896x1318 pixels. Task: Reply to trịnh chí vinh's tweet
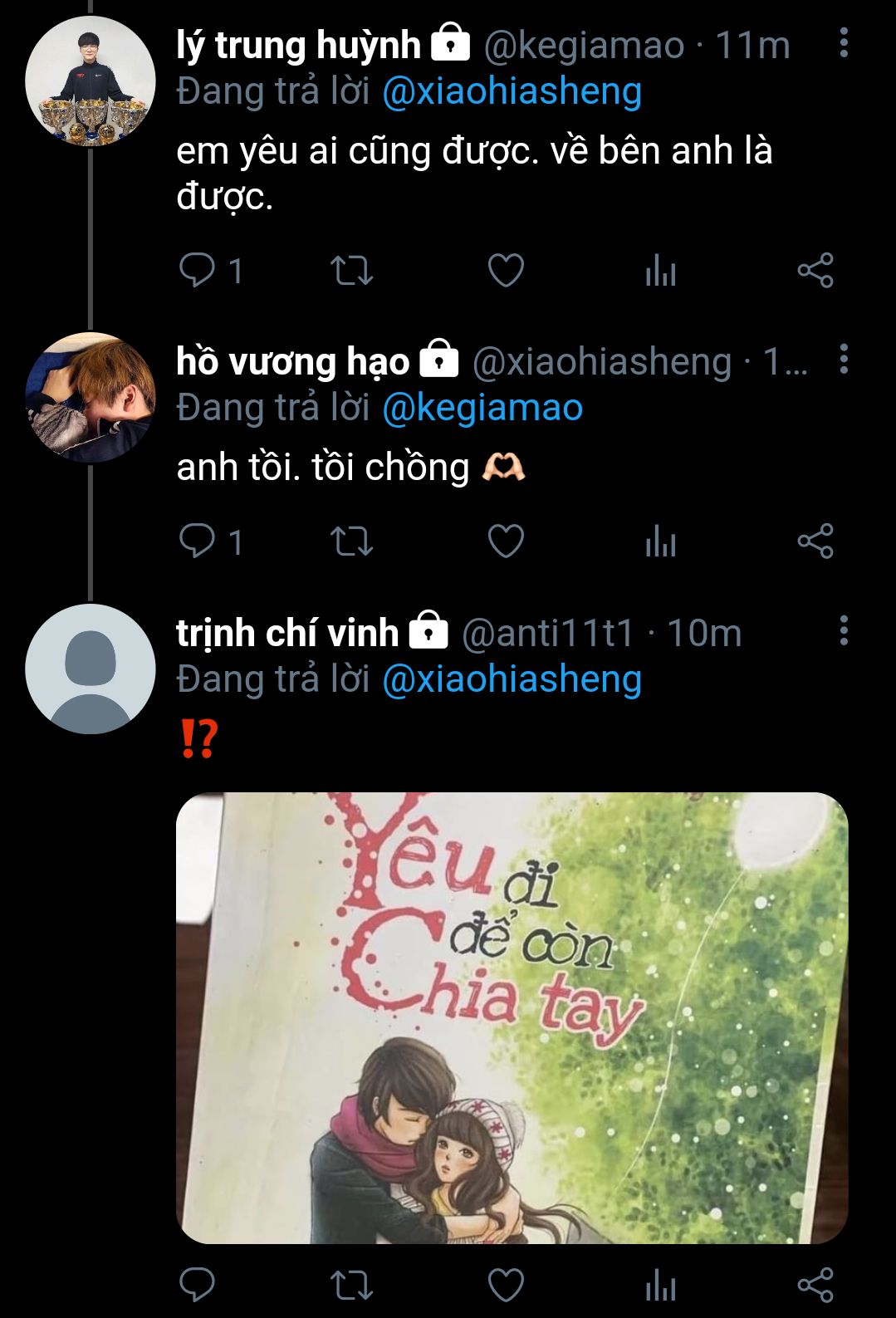tap(198, 1286)
